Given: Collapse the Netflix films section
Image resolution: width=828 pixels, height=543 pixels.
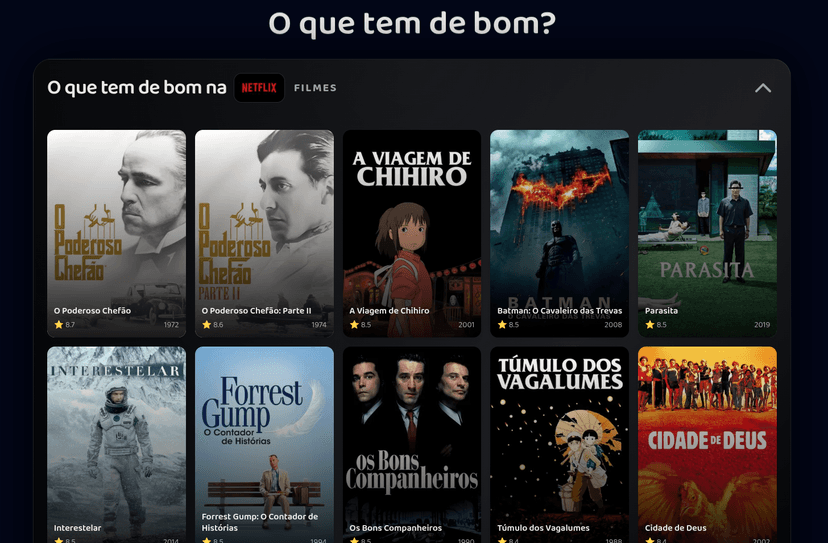Looking at the screenshot, I should 762,88.
